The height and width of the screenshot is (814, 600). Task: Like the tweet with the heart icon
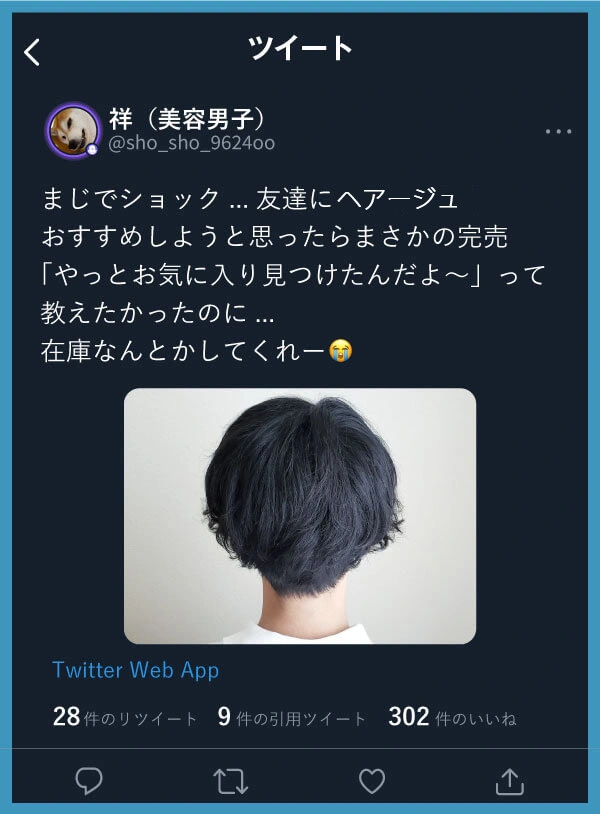pyautogui.click(x=372, y=780)
